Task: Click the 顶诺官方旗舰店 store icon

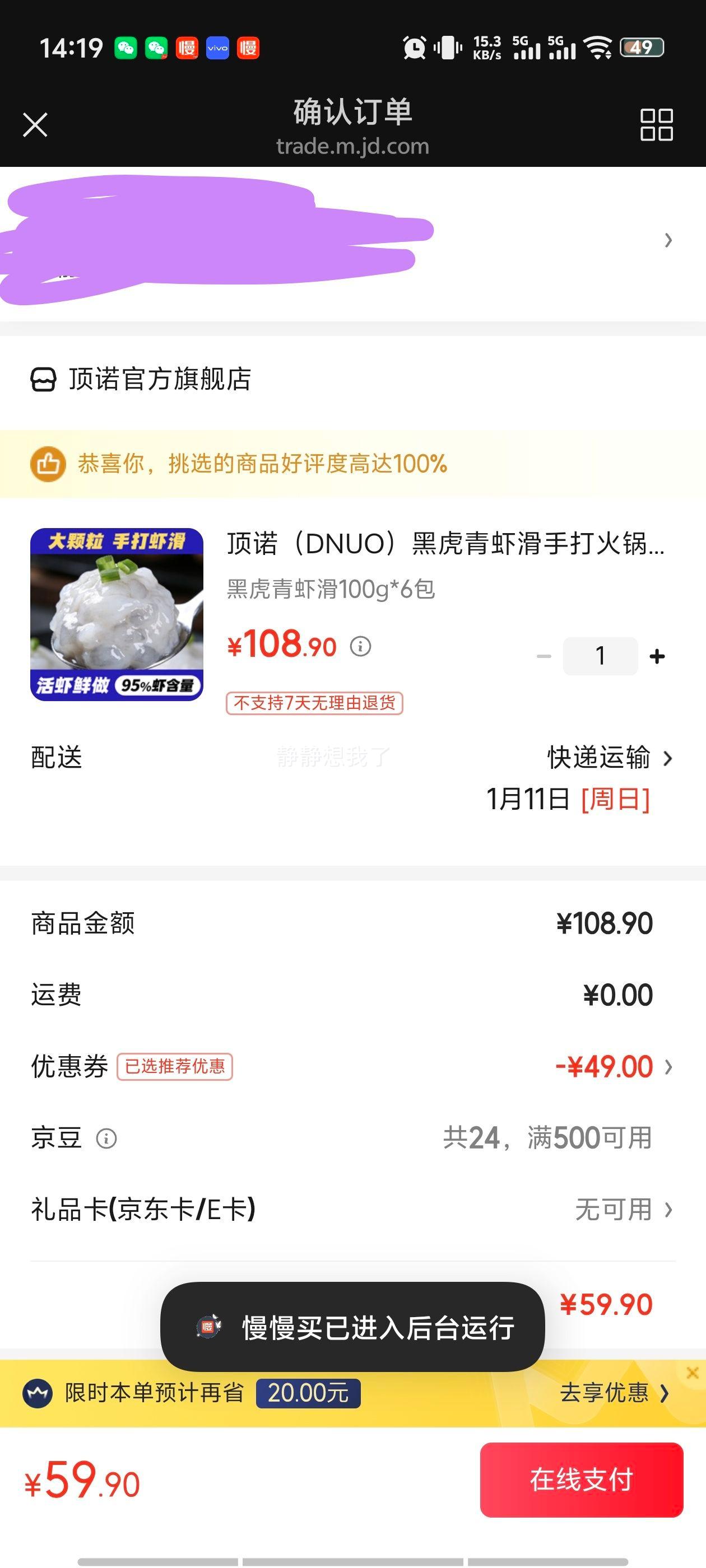Action: pyautogui.click(x=44, y=380)
